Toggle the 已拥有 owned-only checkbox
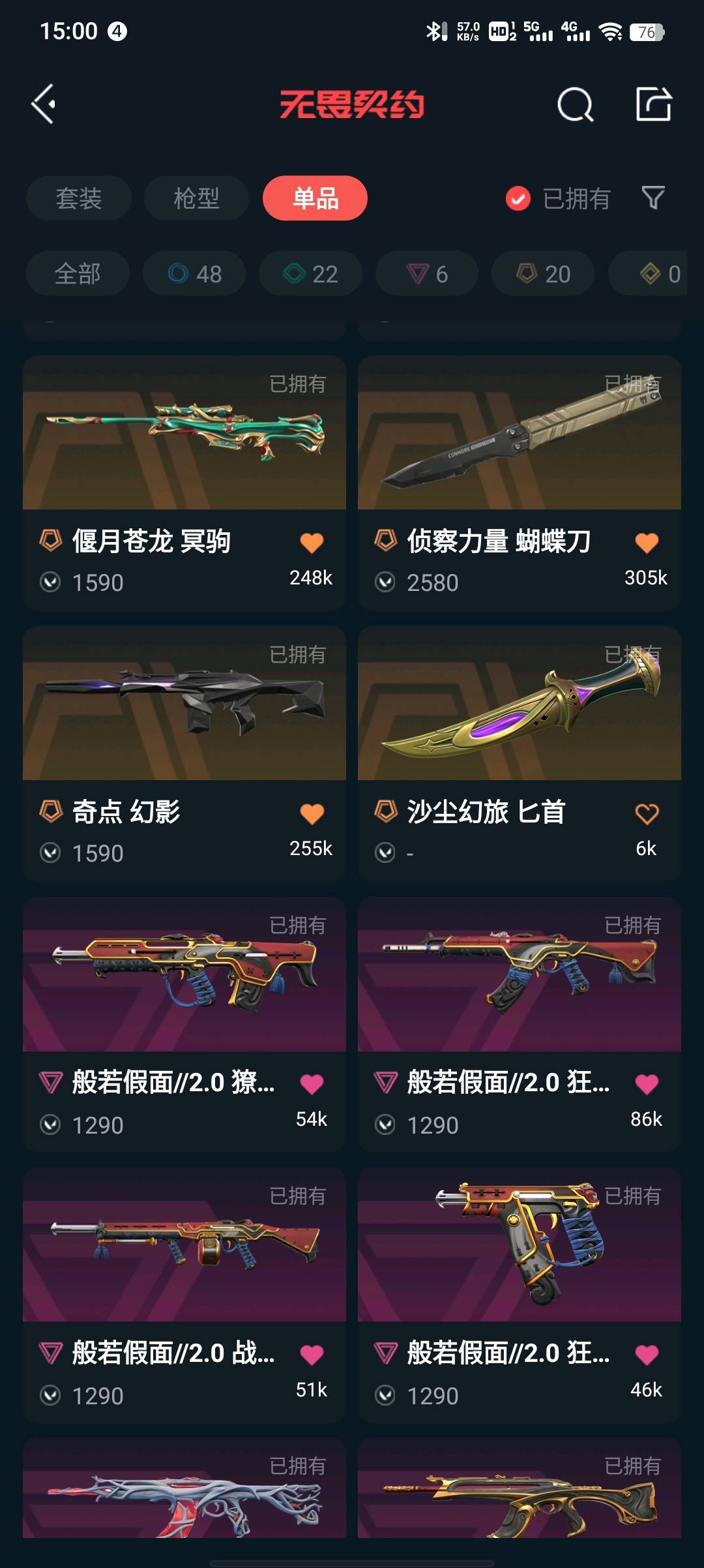The width and height of the screenshot is (704, 1568). click(x=518, y=198)
